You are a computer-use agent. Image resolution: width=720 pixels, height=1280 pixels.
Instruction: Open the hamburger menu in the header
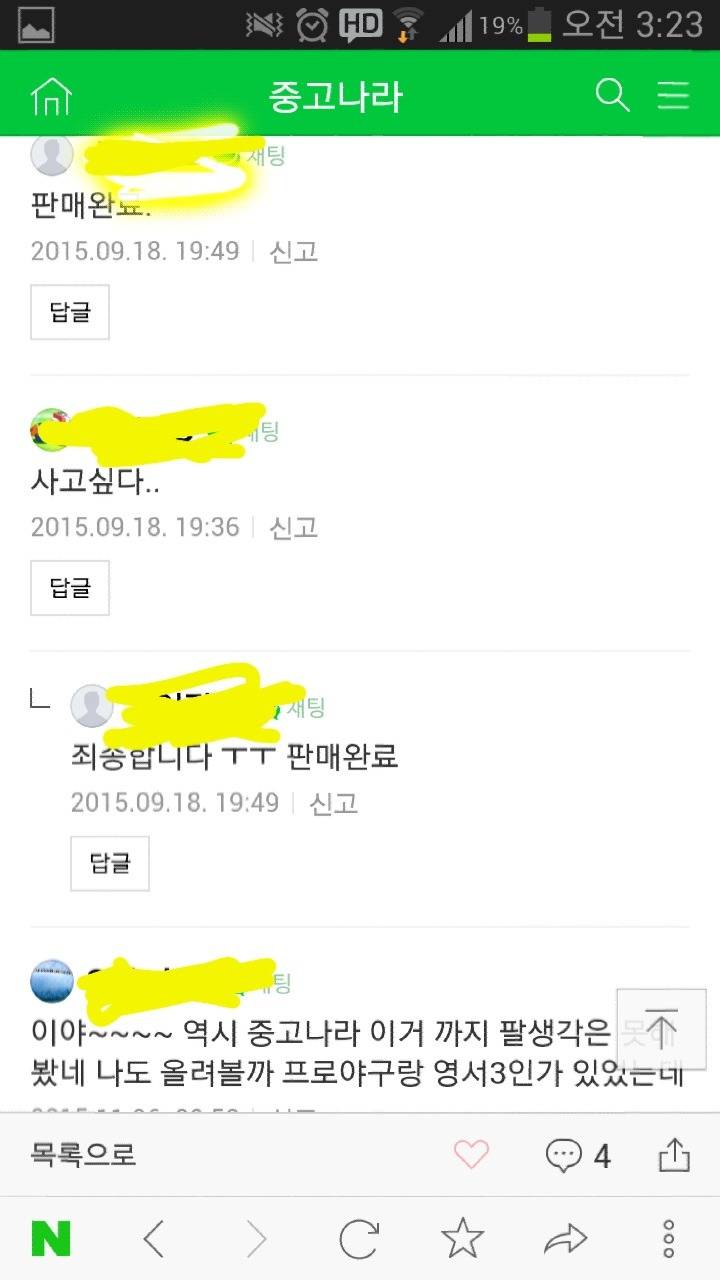(x=673, y=95)
